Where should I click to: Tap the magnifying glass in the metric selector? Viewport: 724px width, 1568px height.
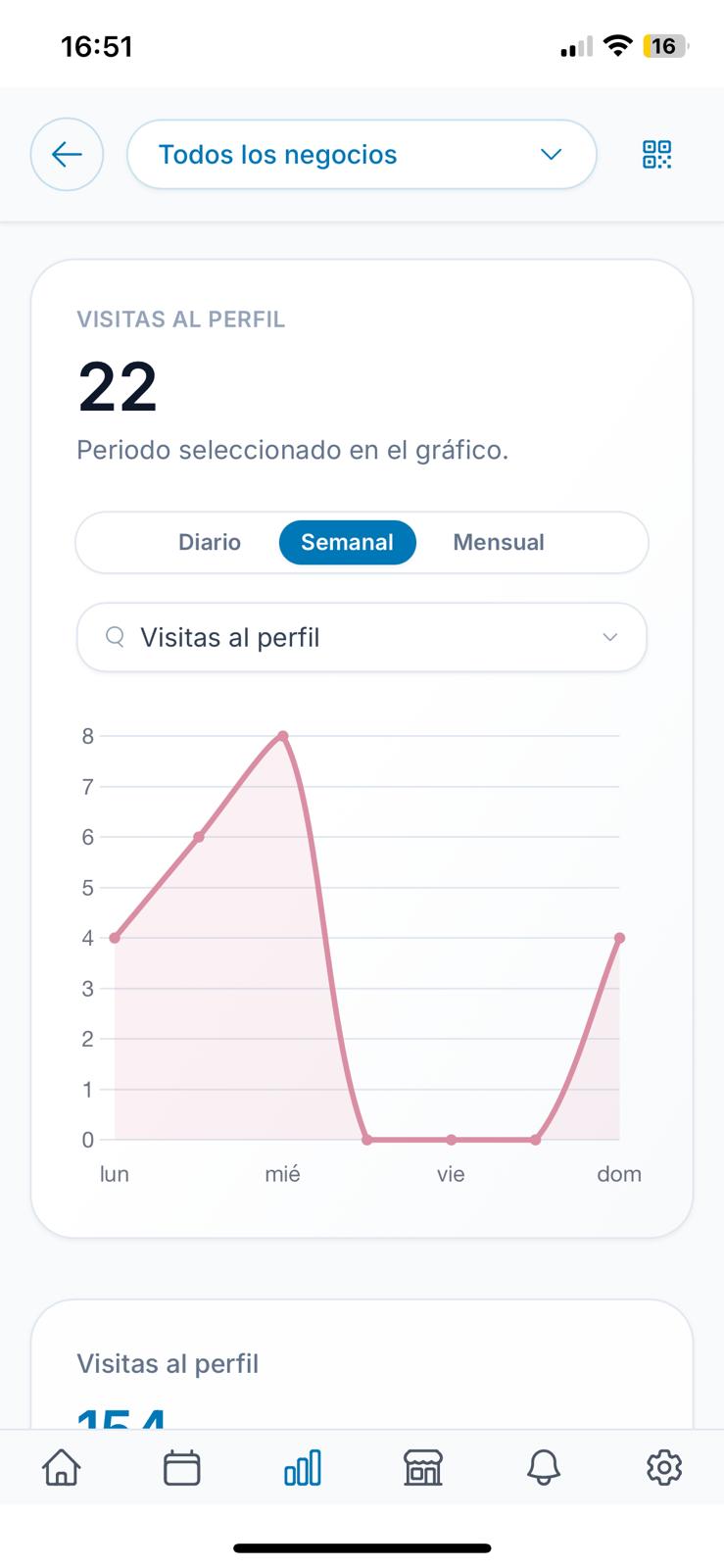click(x=115, y=637)
